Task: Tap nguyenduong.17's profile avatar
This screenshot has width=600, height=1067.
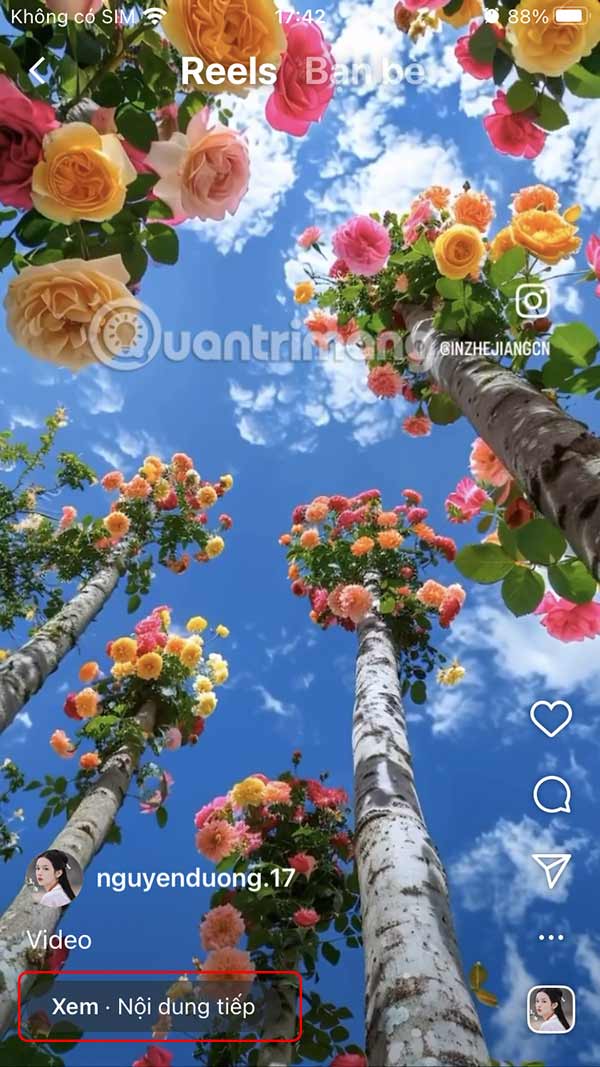Action: pos(54,878)
